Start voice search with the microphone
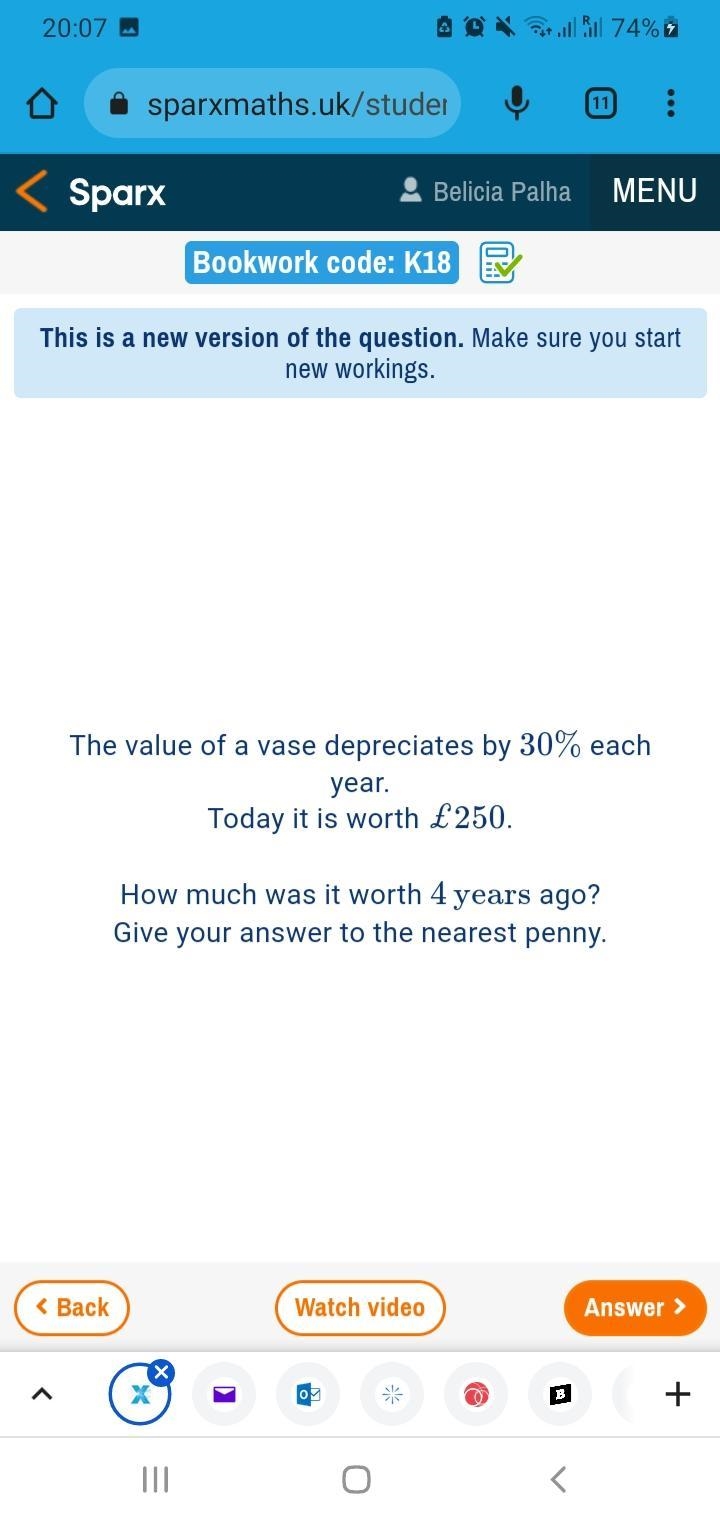The width and height of the screenshot is (720, 1520). tap(516, 103)
